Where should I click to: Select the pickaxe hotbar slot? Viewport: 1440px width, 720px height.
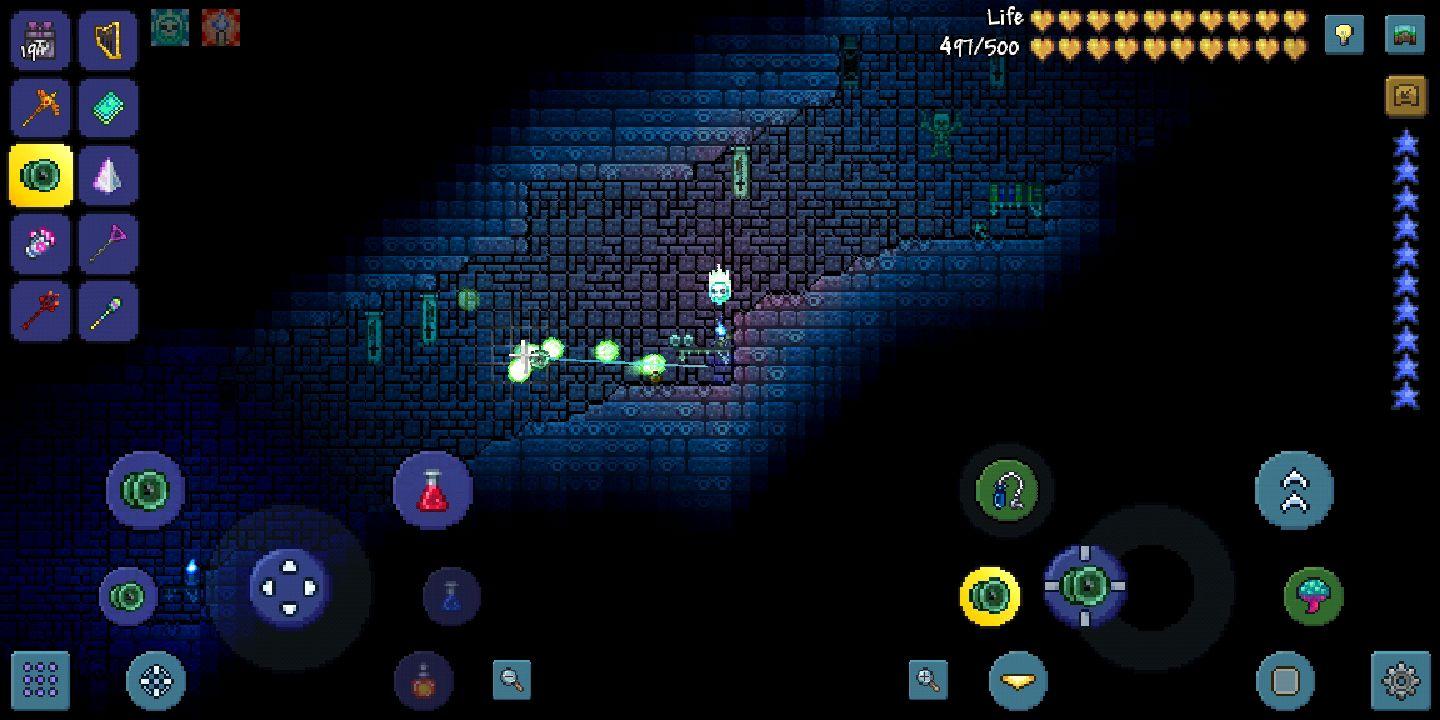(x=41, y=108)
